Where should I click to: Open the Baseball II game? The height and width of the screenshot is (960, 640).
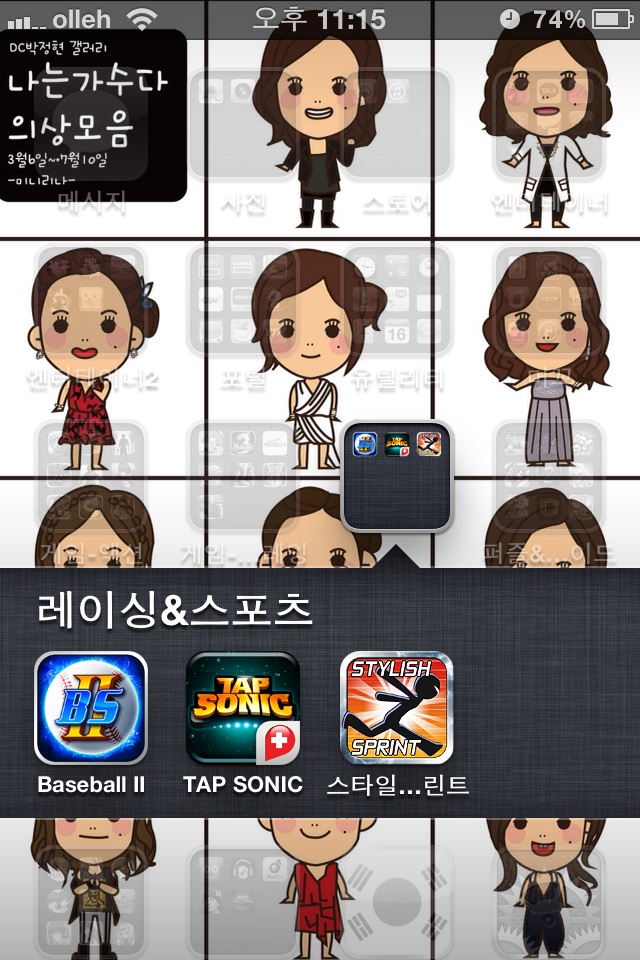(x=91, y=708)
